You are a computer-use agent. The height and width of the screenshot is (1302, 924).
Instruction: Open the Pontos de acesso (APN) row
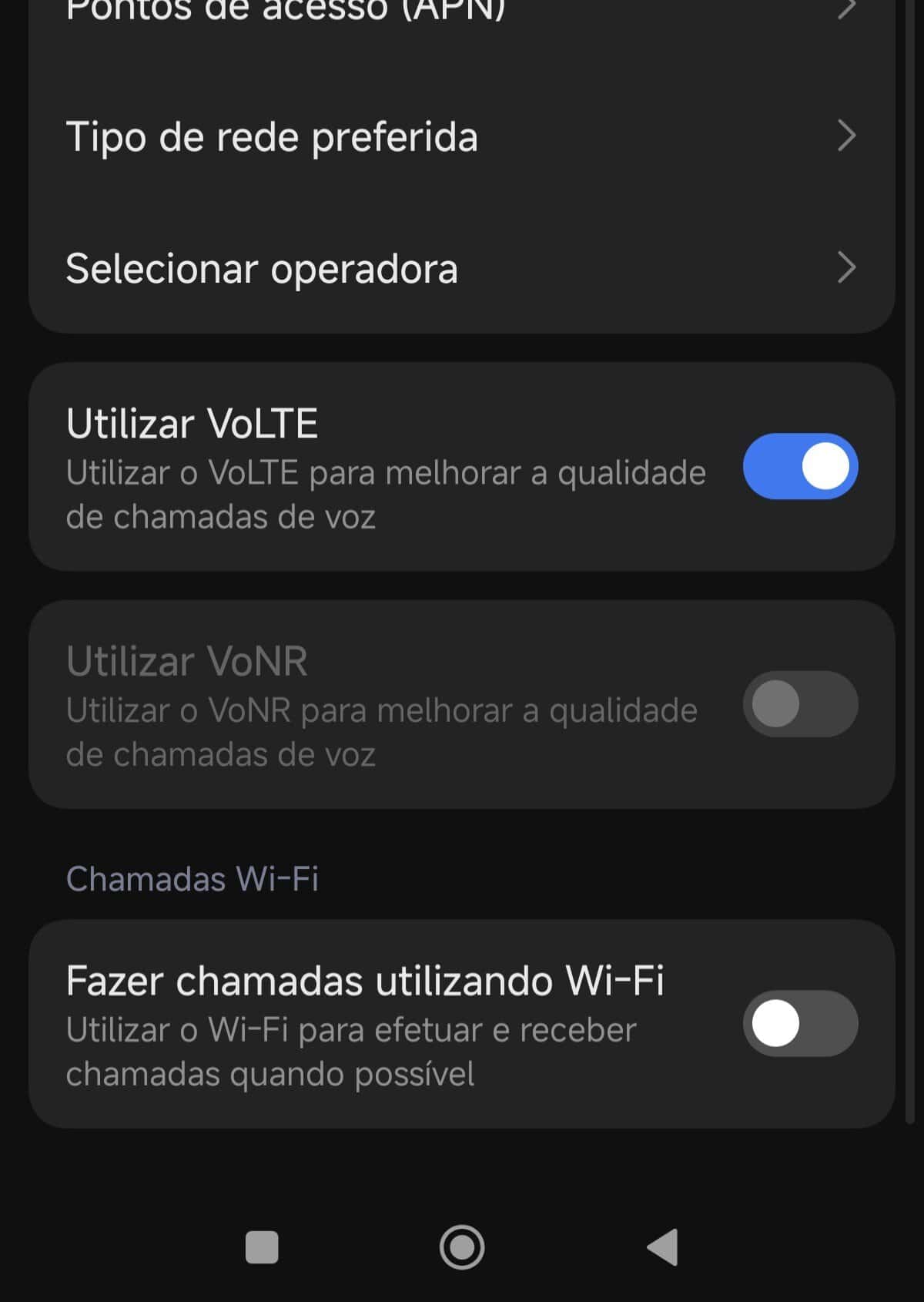click(x=462, y=11)
